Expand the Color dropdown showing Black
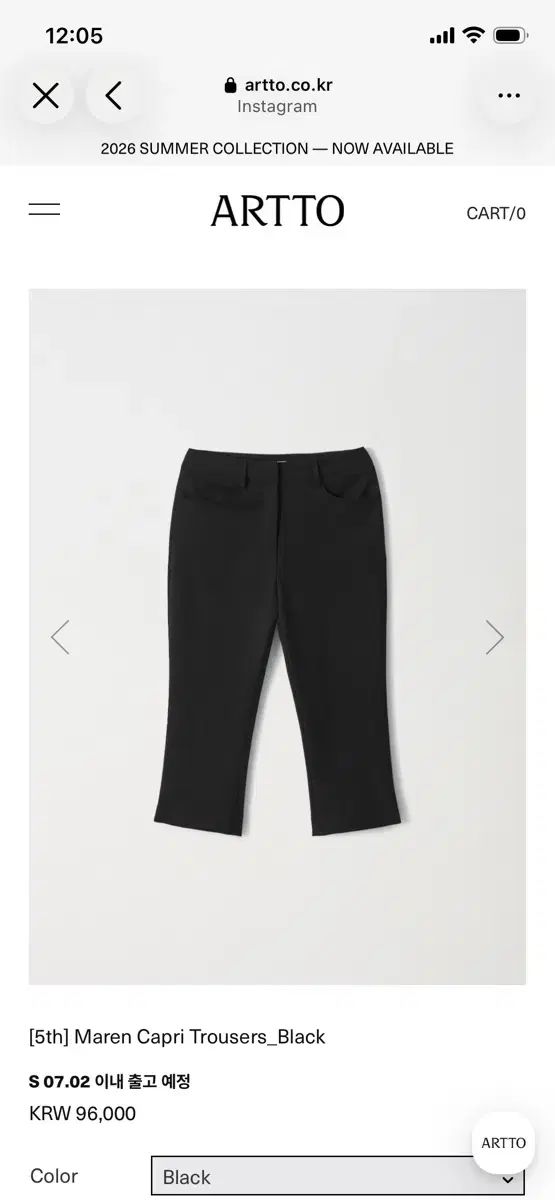The height and width of the screenshot is (1200, 555). [x=338, y=1177]
